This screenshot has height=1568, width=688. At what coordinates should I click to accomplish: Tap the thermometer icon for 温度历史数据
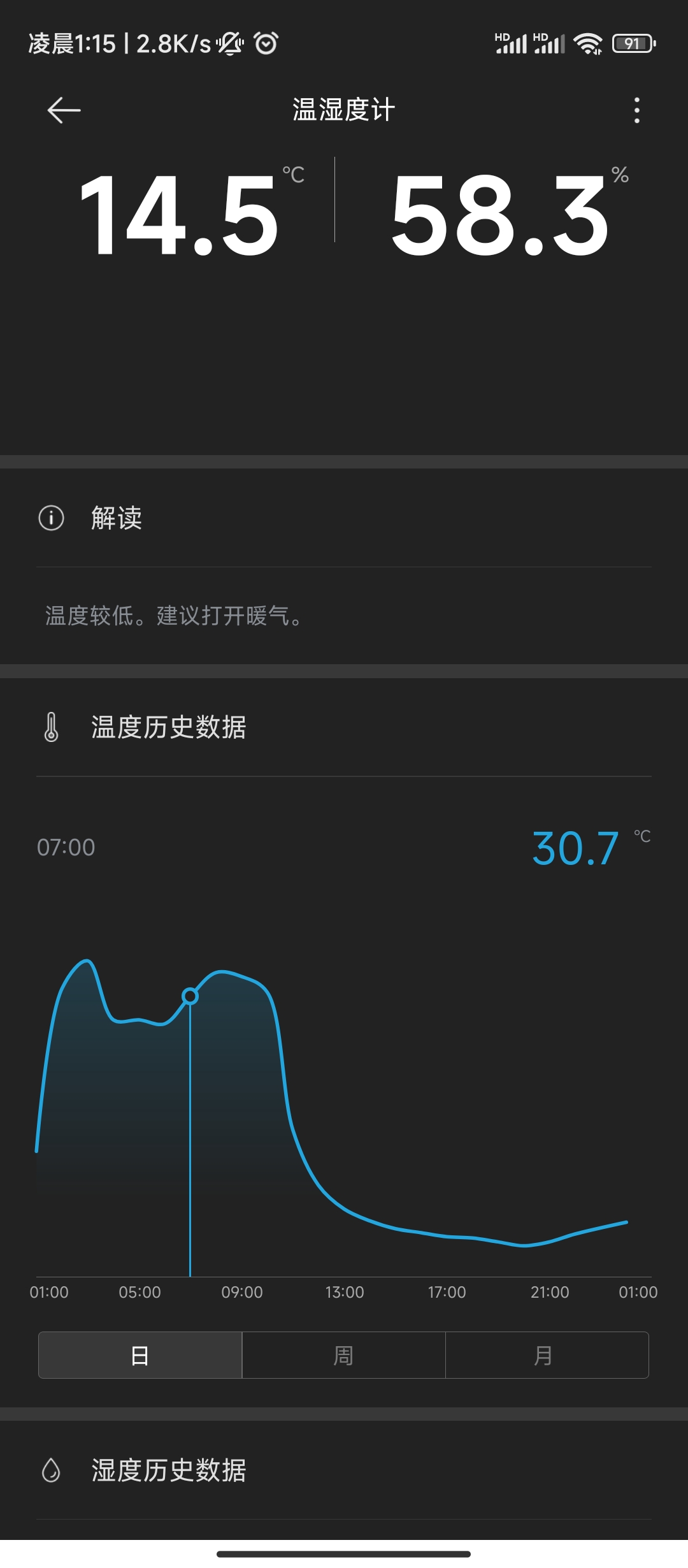52,729
